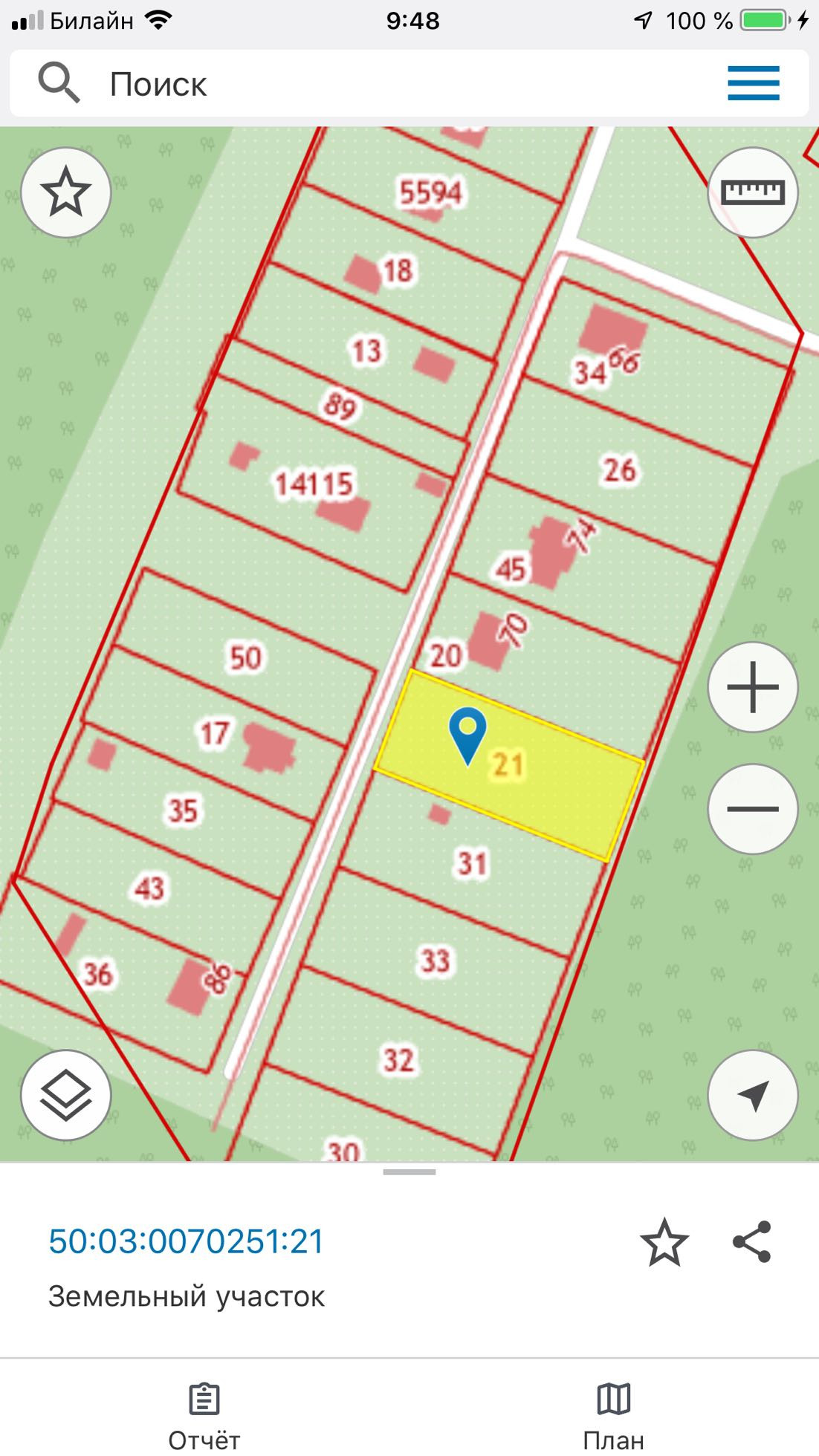Zoom out with the minus button
Viewport: 819px width, 1456px height.
[x=753, y=808]
